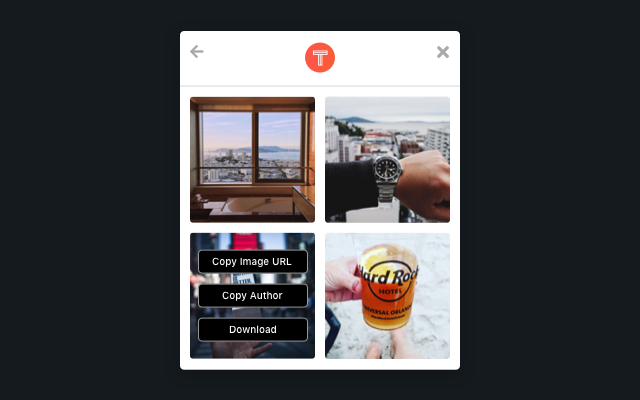The image size is (640, 400).
Task: Open the Hard Rock glass photo
Action: coord(387,295)
